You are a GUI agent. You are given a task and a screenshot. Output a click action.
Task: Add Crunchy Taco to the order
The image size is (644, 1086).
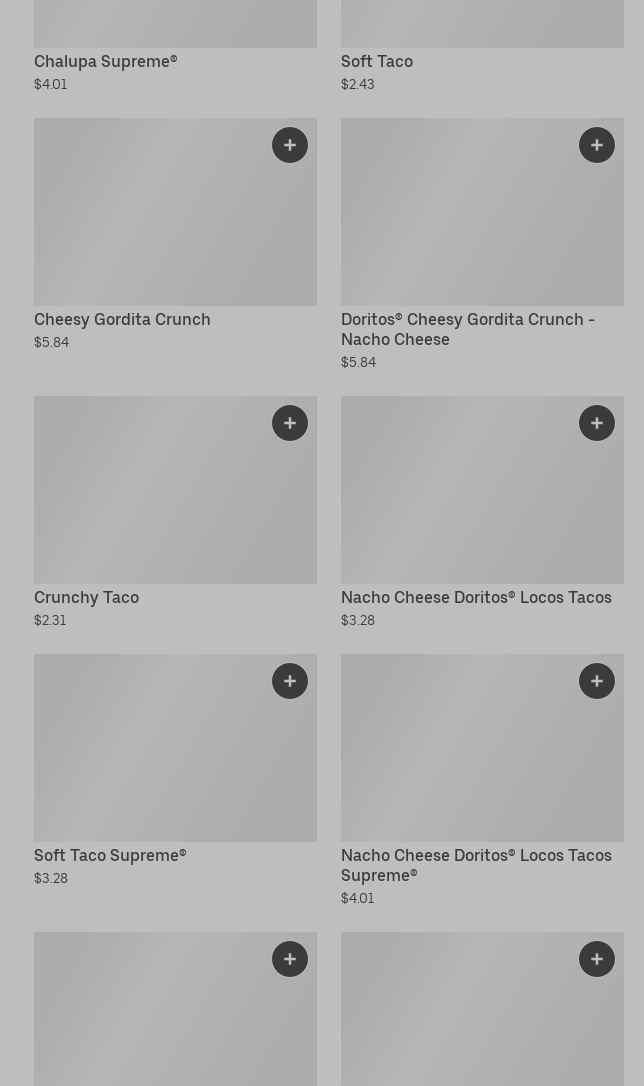pos(290,423)
